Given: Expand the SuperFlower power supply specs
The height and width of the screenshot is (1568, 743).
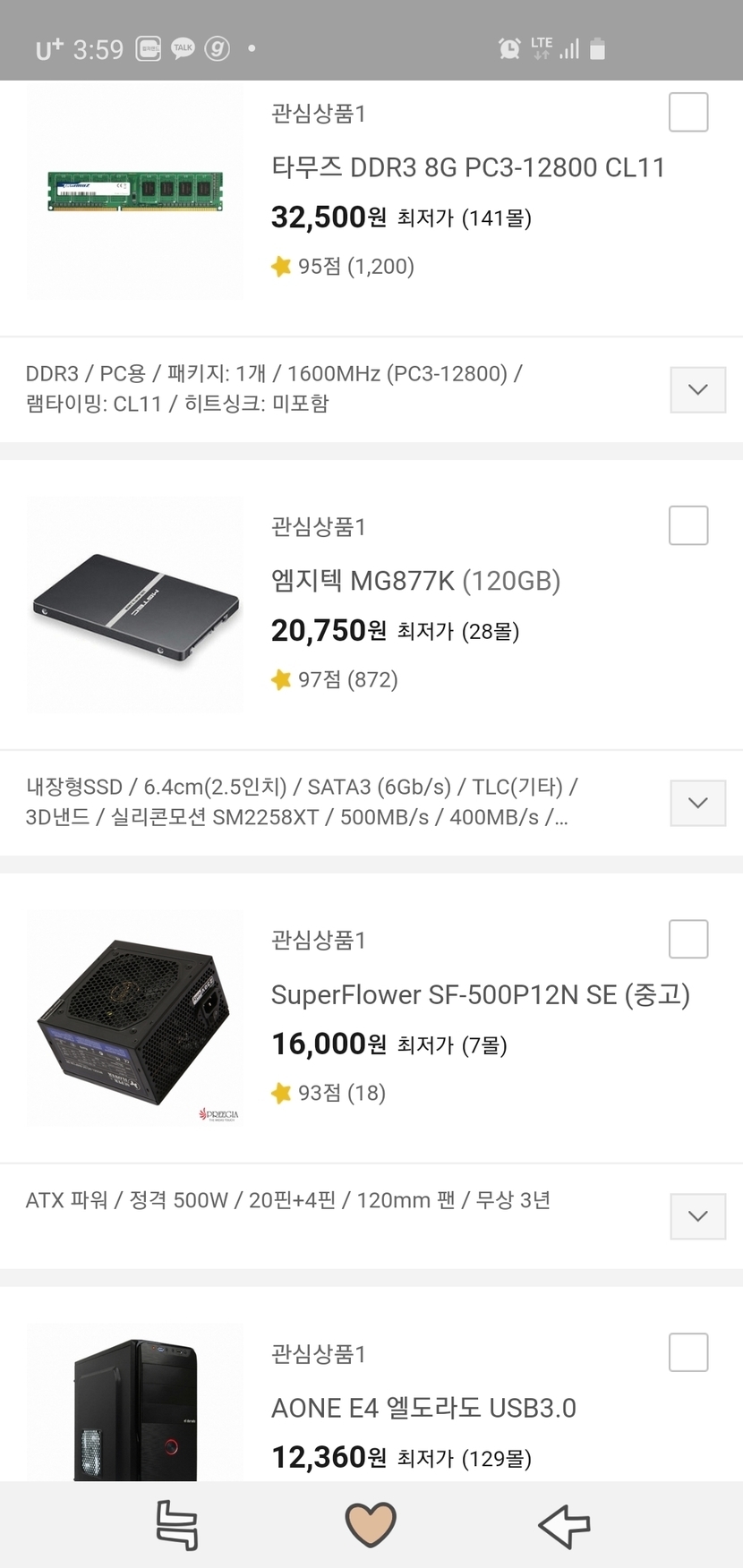Looking at the screenshot, I should [697, 1216].
